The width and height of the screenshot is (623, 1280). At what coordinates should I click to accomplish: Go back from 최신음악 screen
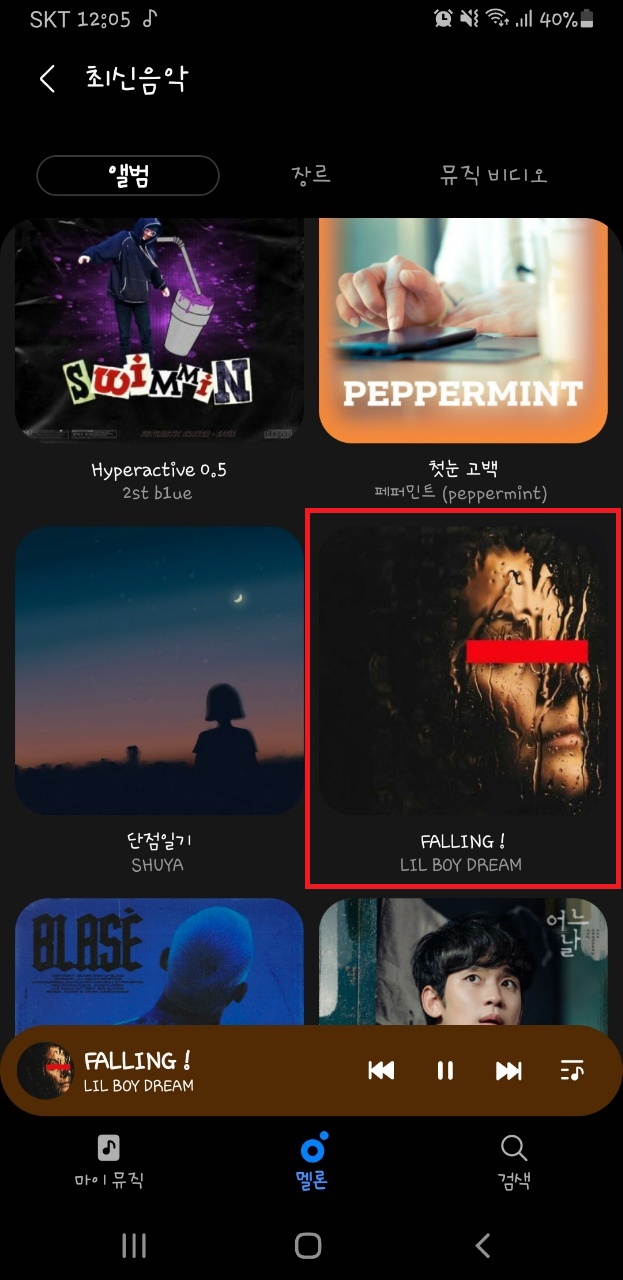point(47,79)
